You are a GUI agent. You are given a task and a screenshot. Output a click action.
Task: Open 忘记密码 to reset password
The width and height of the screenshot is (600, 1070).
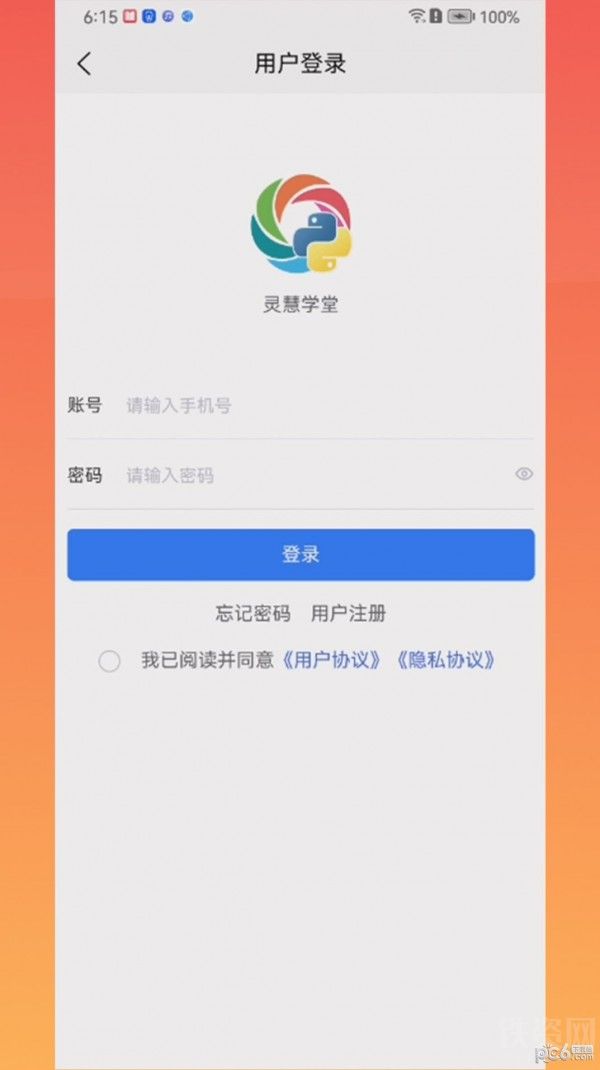click(253, 613)
